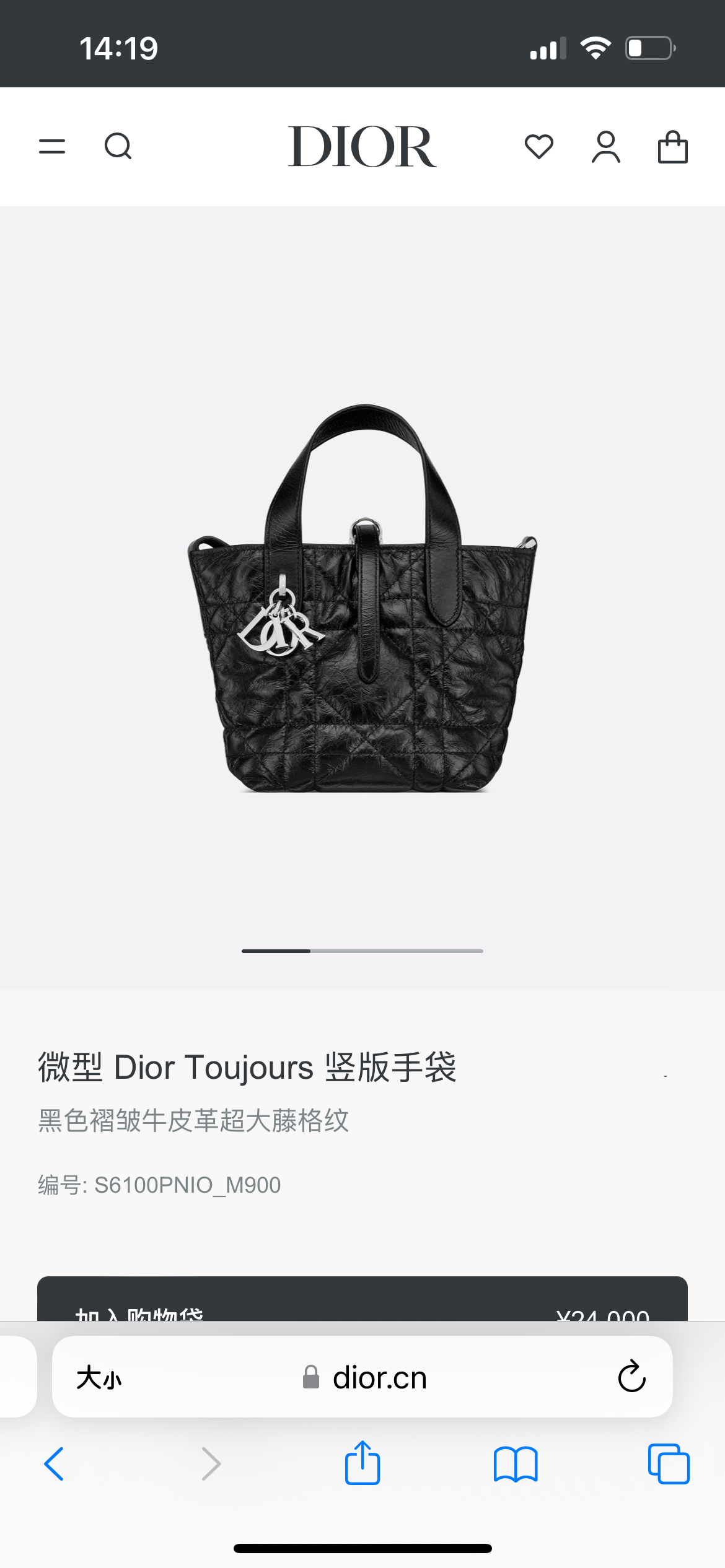Open the account profile
The width and height of the screenshot is (725, 1568).
coord(605,147)
